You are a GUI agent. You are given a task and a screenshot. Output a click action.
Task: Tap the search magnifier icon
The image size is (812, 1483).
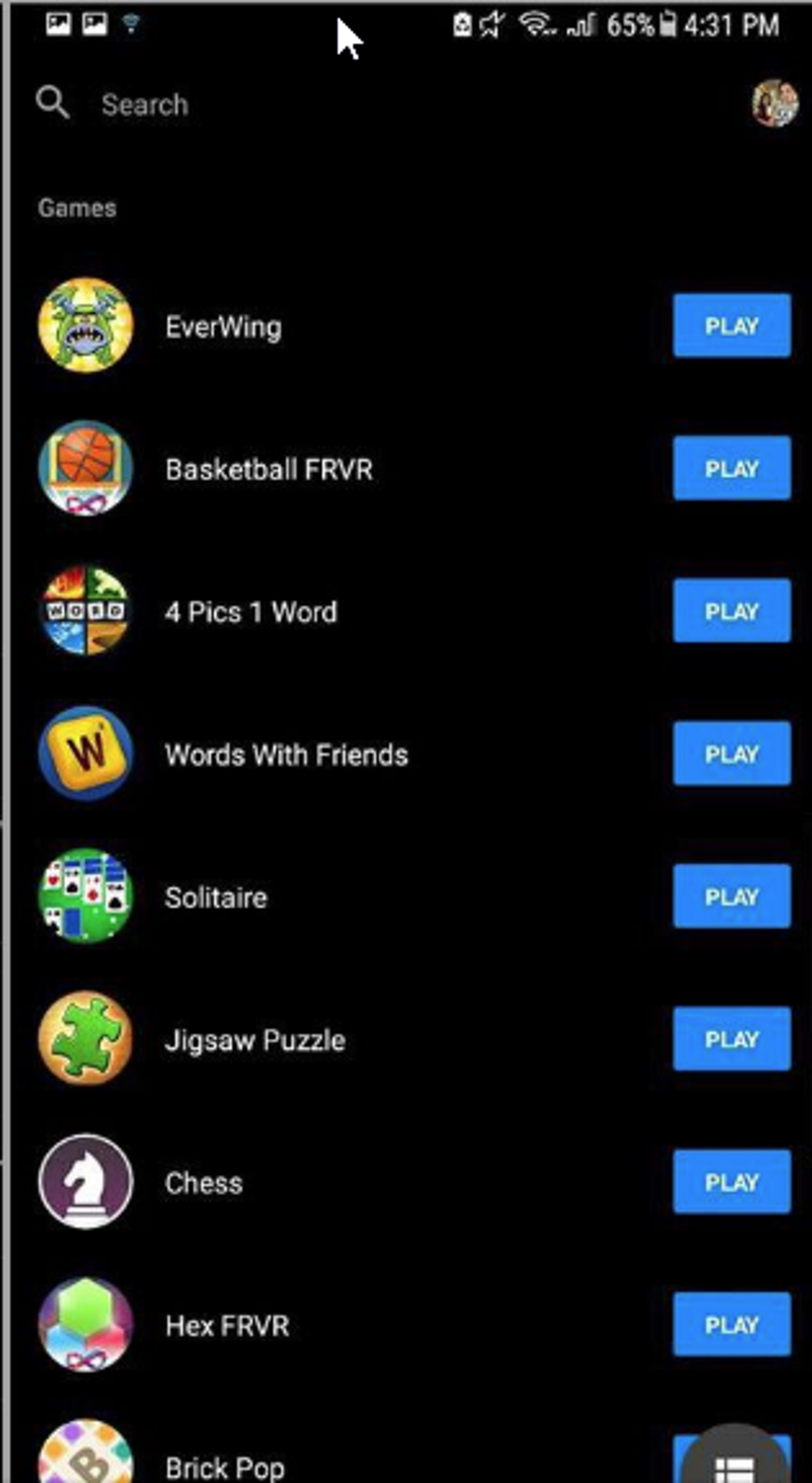point(53,103)
